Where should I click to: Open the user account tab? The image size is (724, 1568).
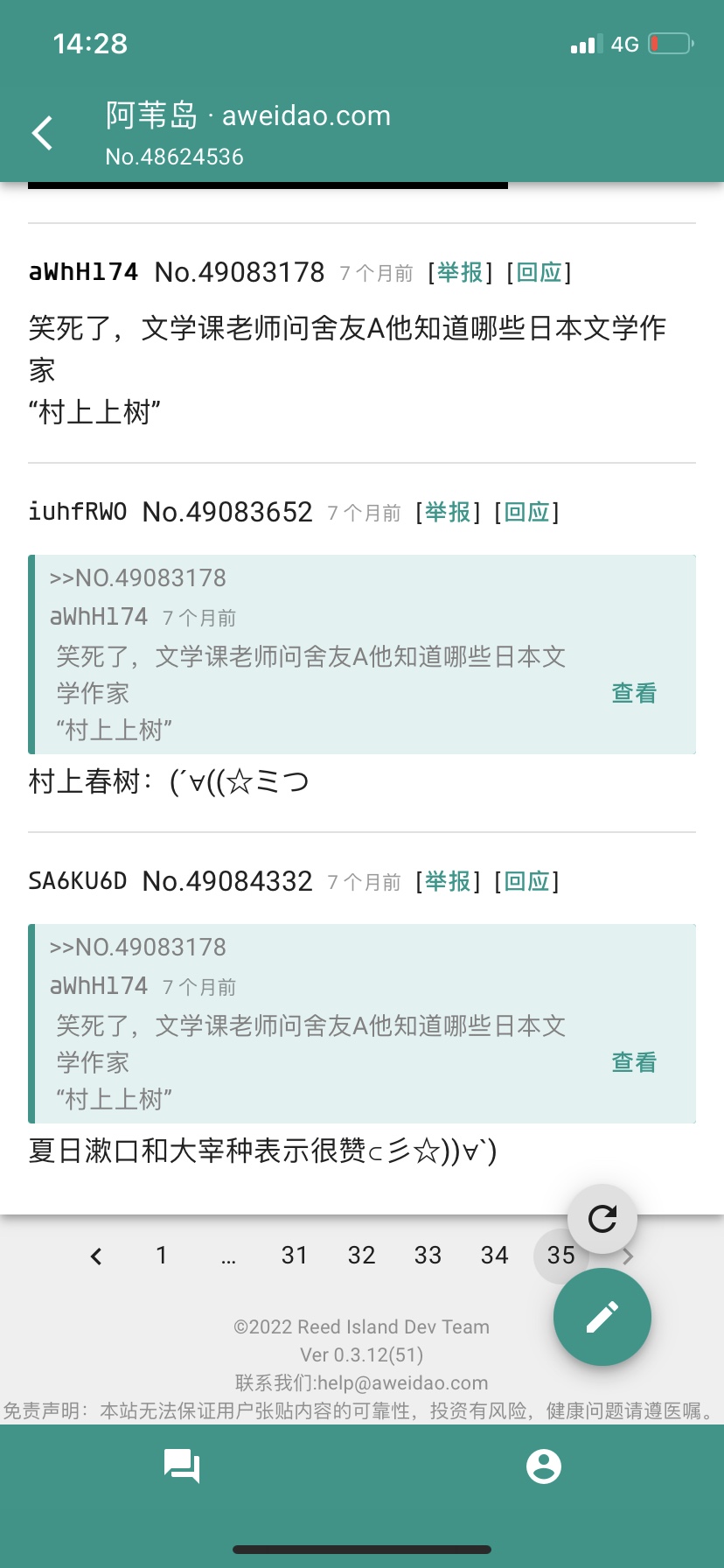point(543,1466)
